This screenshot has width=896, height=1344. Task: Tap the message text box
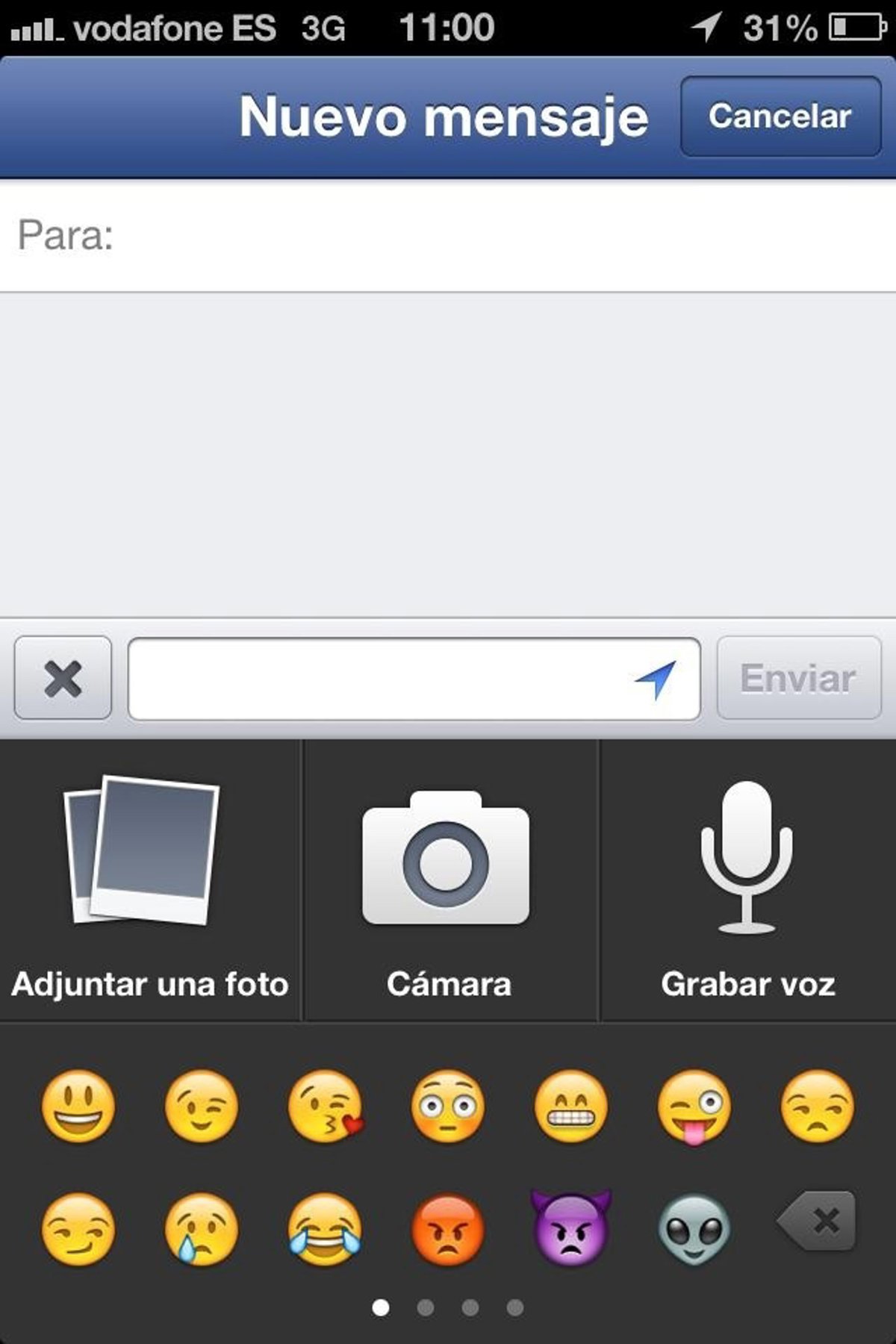(373, 679)
